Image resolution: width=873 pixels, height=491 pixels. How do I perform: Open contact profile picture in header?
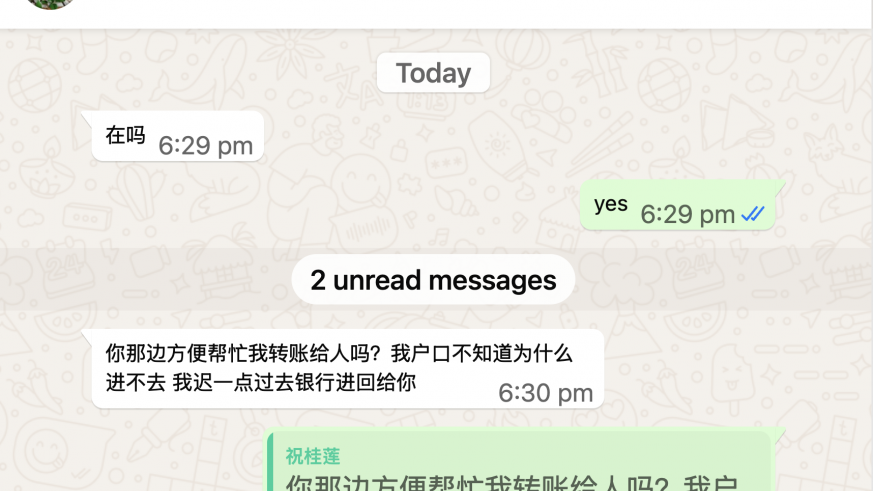[50, 4]
